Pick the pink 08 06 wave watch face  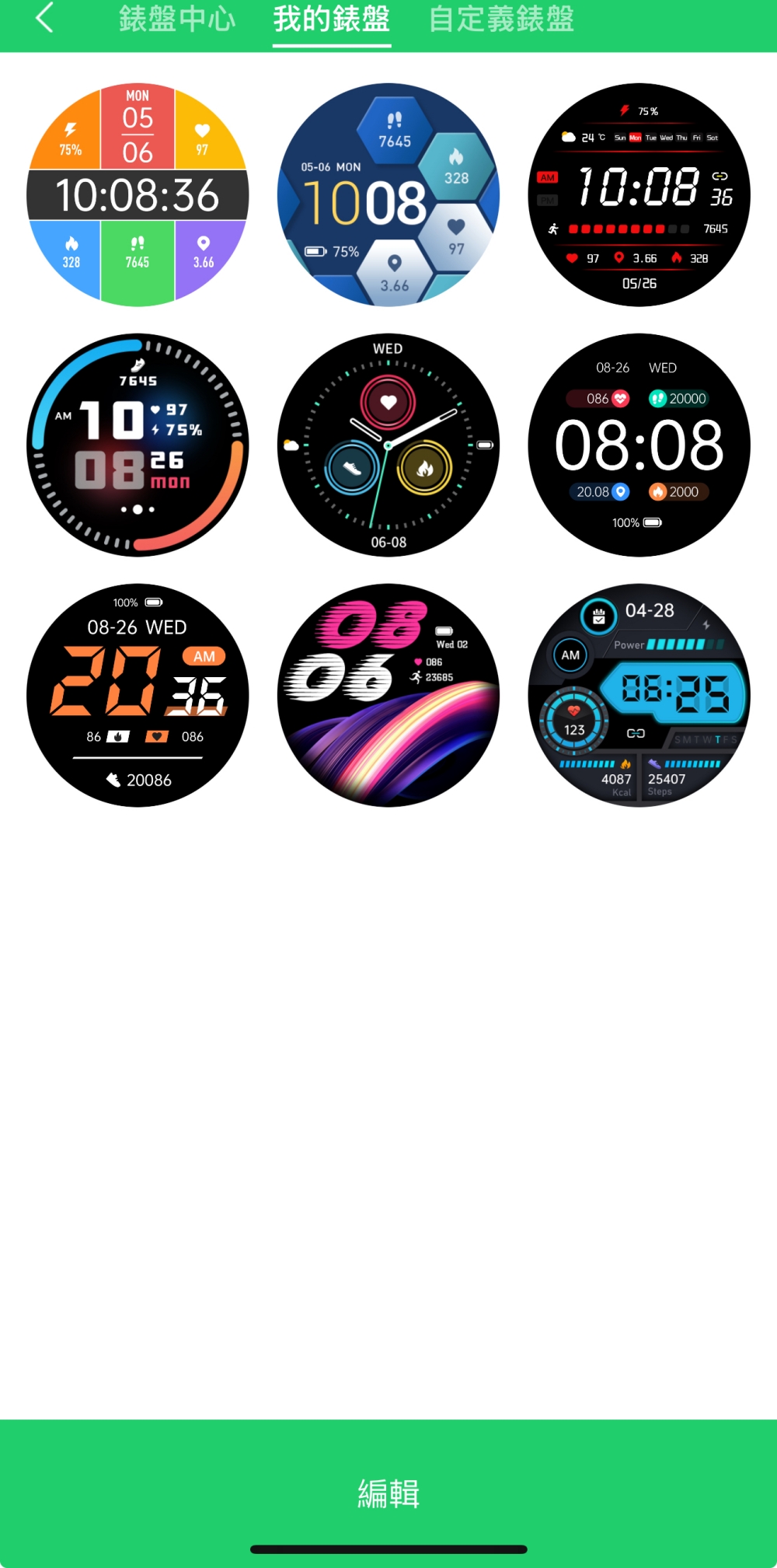[x=388, y=695]
